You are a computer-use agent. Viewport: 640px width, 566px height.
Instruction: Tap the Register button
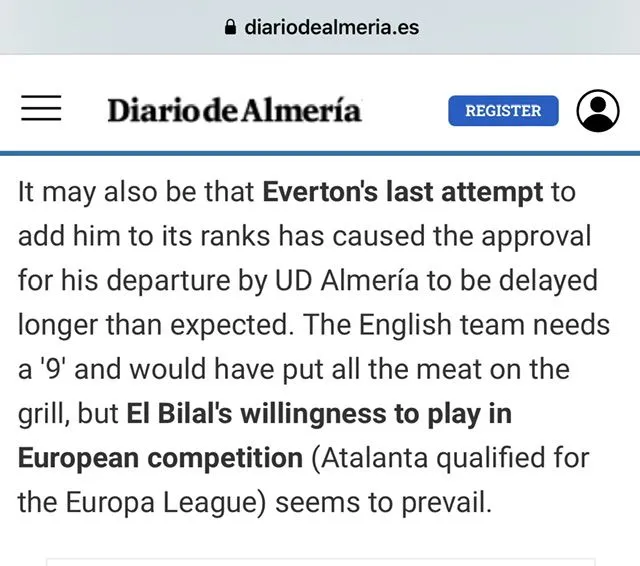pos(503,111)
